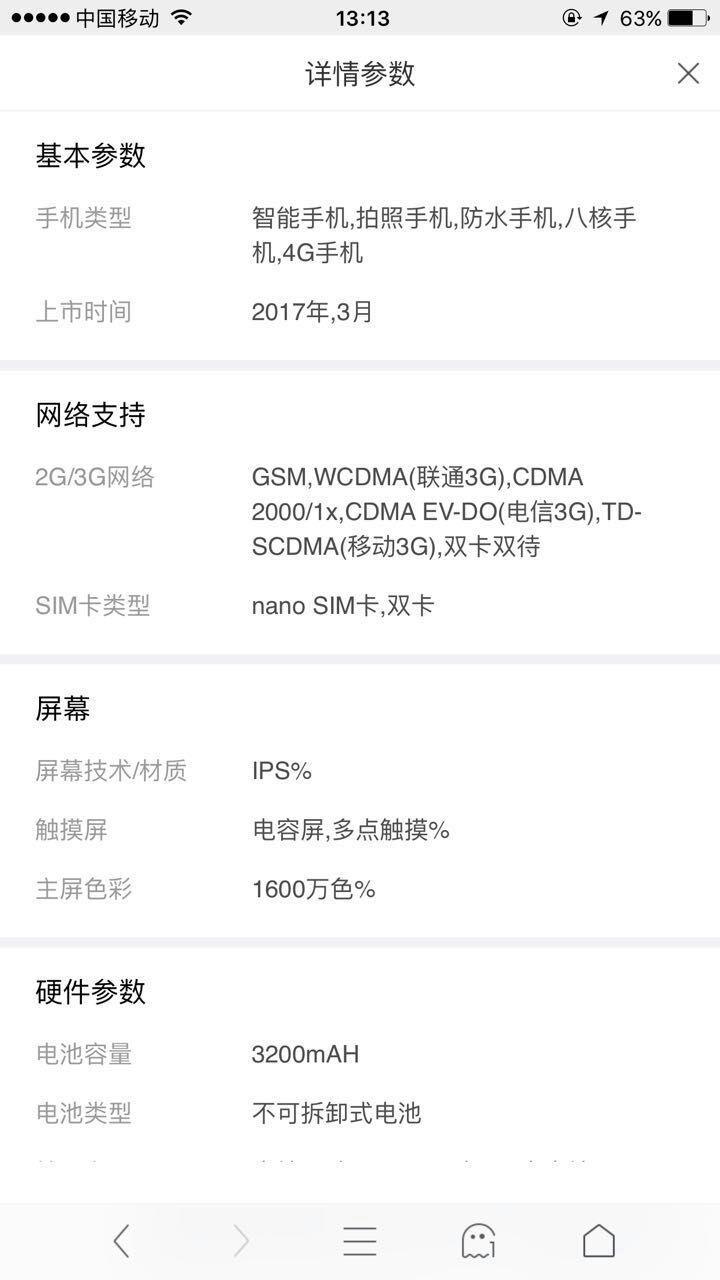Screen dimensions: 720x1280
Task: Open the browser menu
Action: 360,1241
